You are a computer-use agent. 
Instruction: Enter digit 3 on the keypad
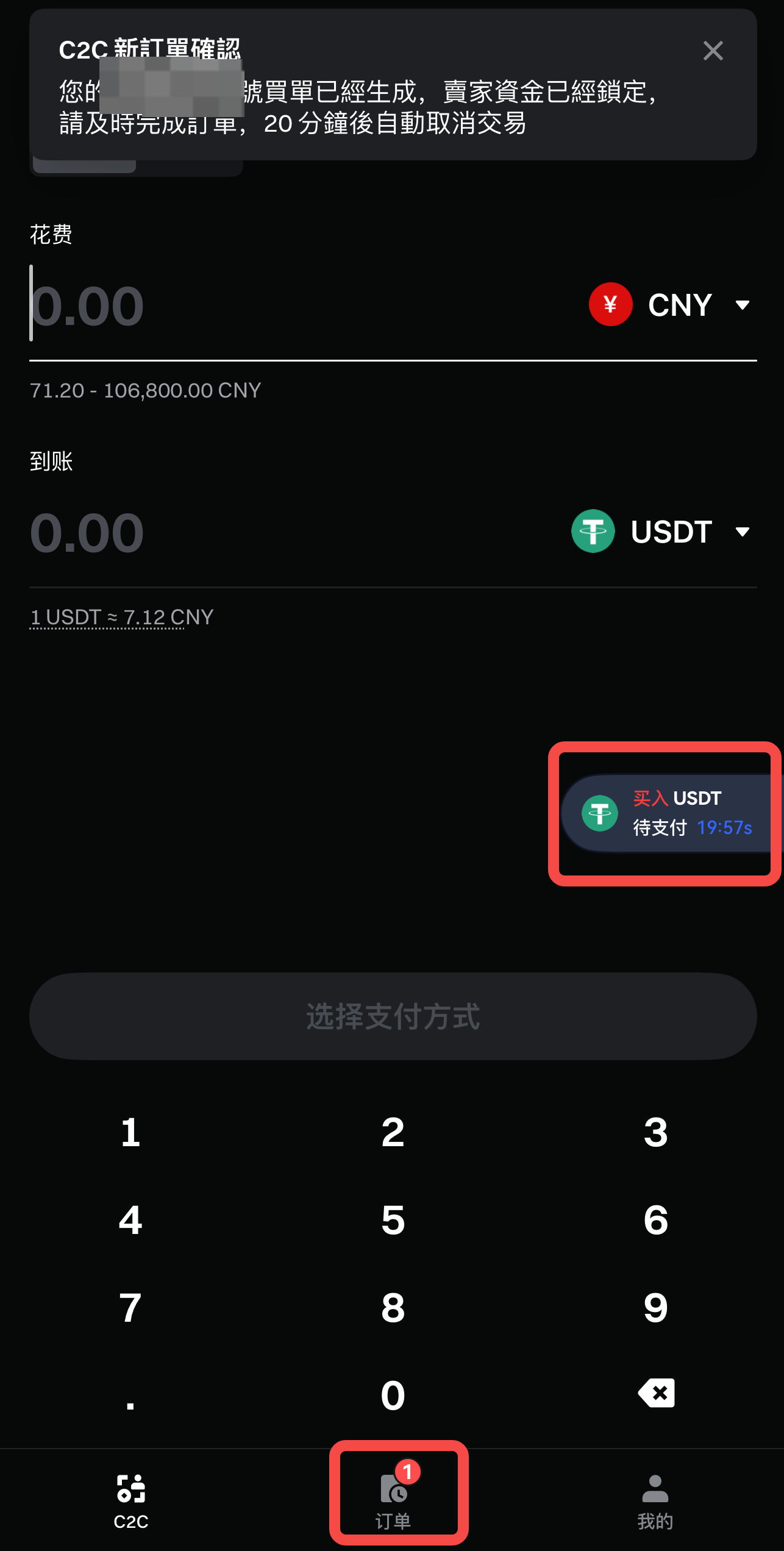tap(655, 1133)
